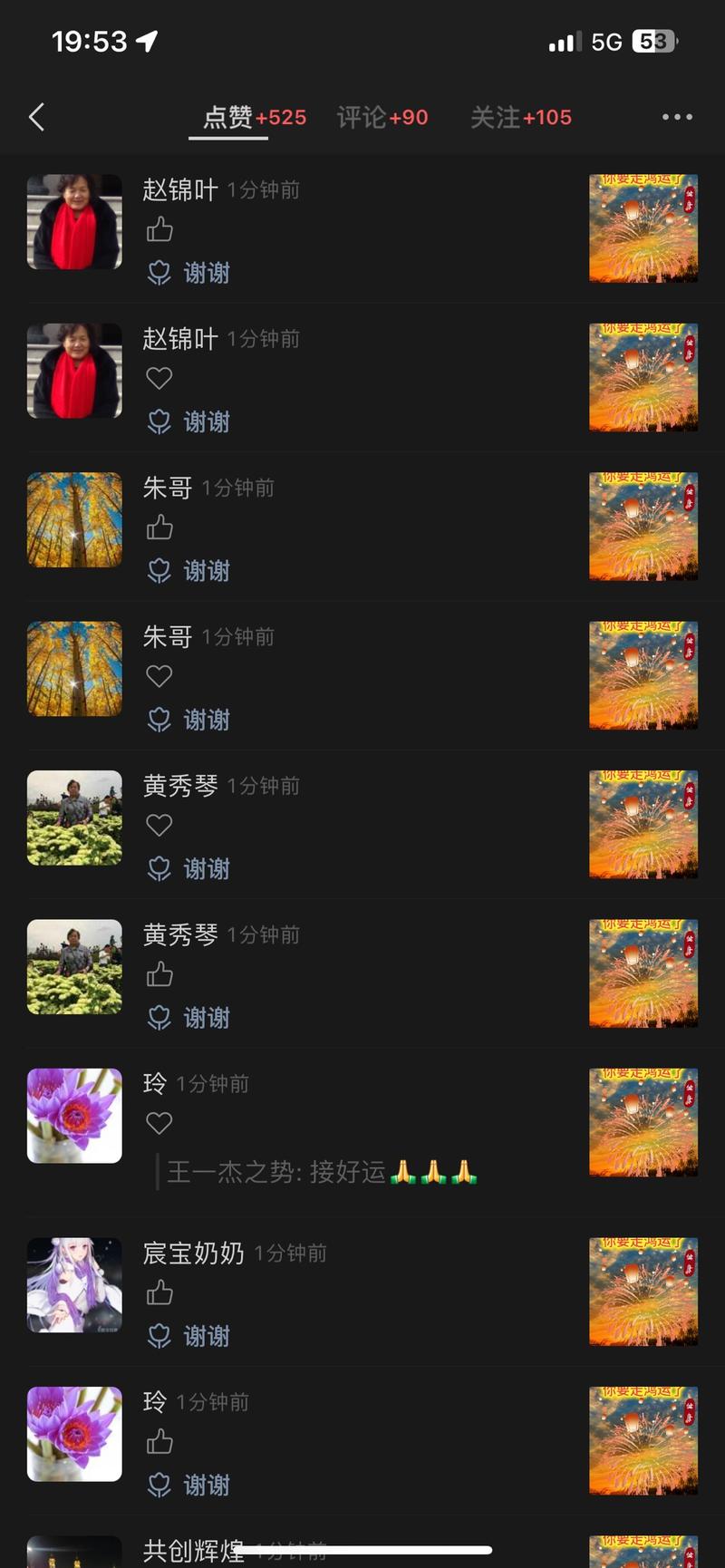The height and width of the screenshot is (1568, 725).
Task: Tap the back arrow at top left
Action: click(x=36, y=117)
